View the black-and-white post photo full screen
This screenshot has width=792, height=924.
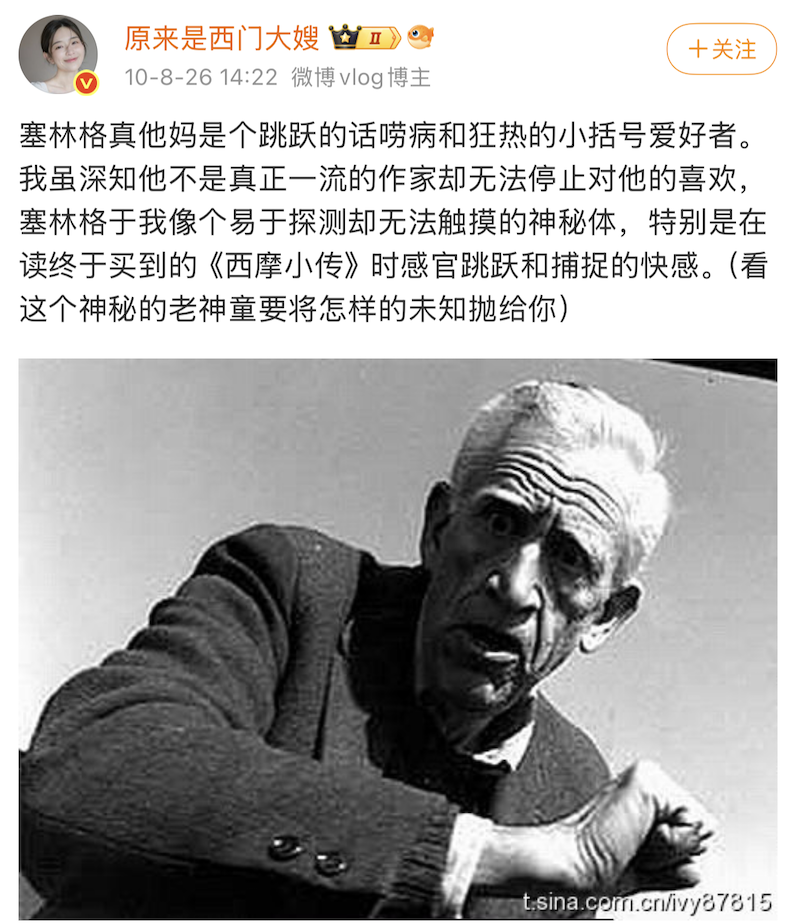click(397, 638)
